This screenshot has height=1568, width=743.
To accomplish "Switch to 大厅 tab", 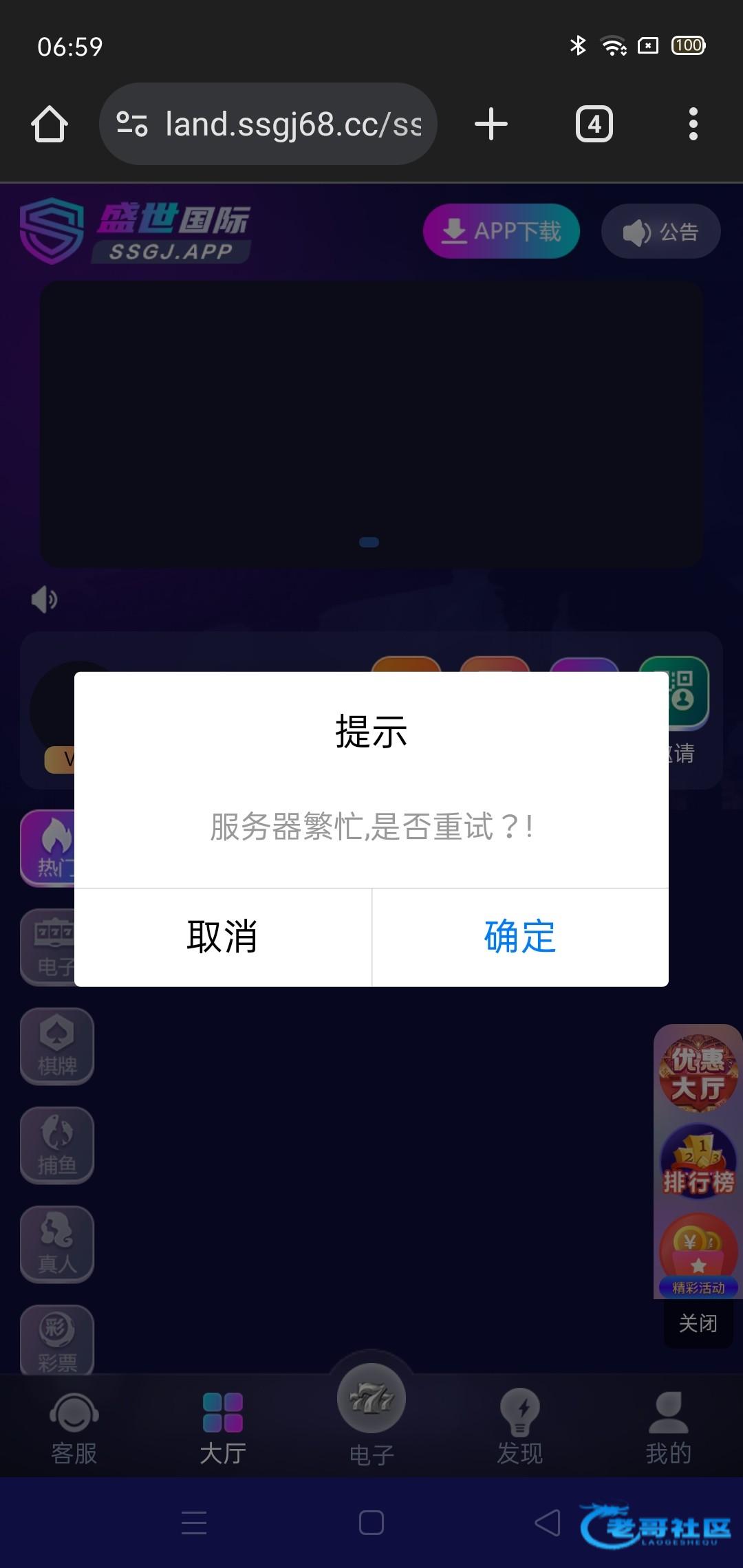I will click(222, 1429).
